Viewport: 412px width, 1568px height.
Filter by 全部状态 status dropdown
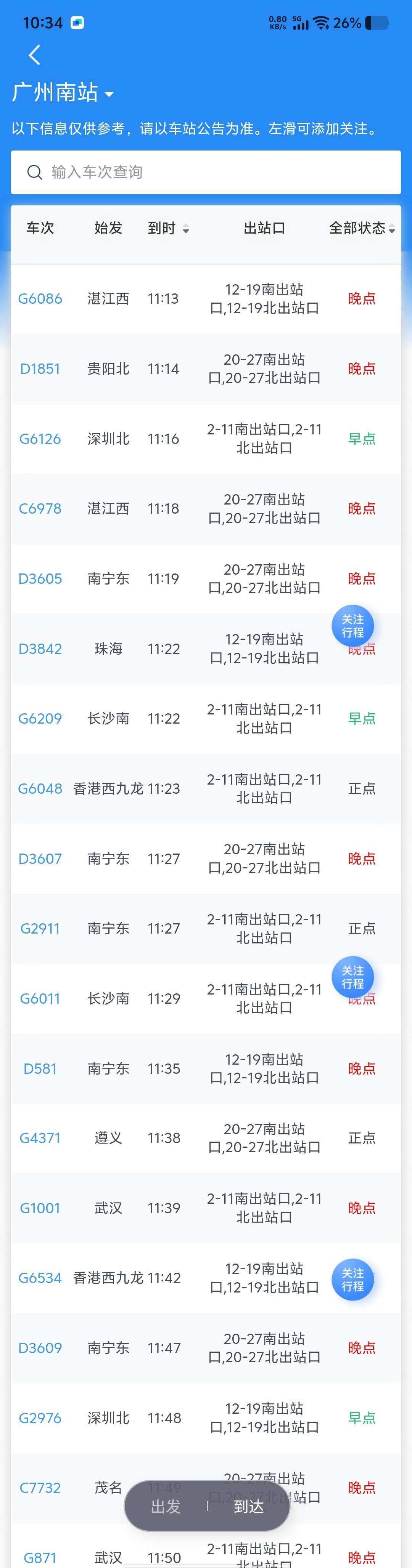pyautogui.click(x=362, y=229)
